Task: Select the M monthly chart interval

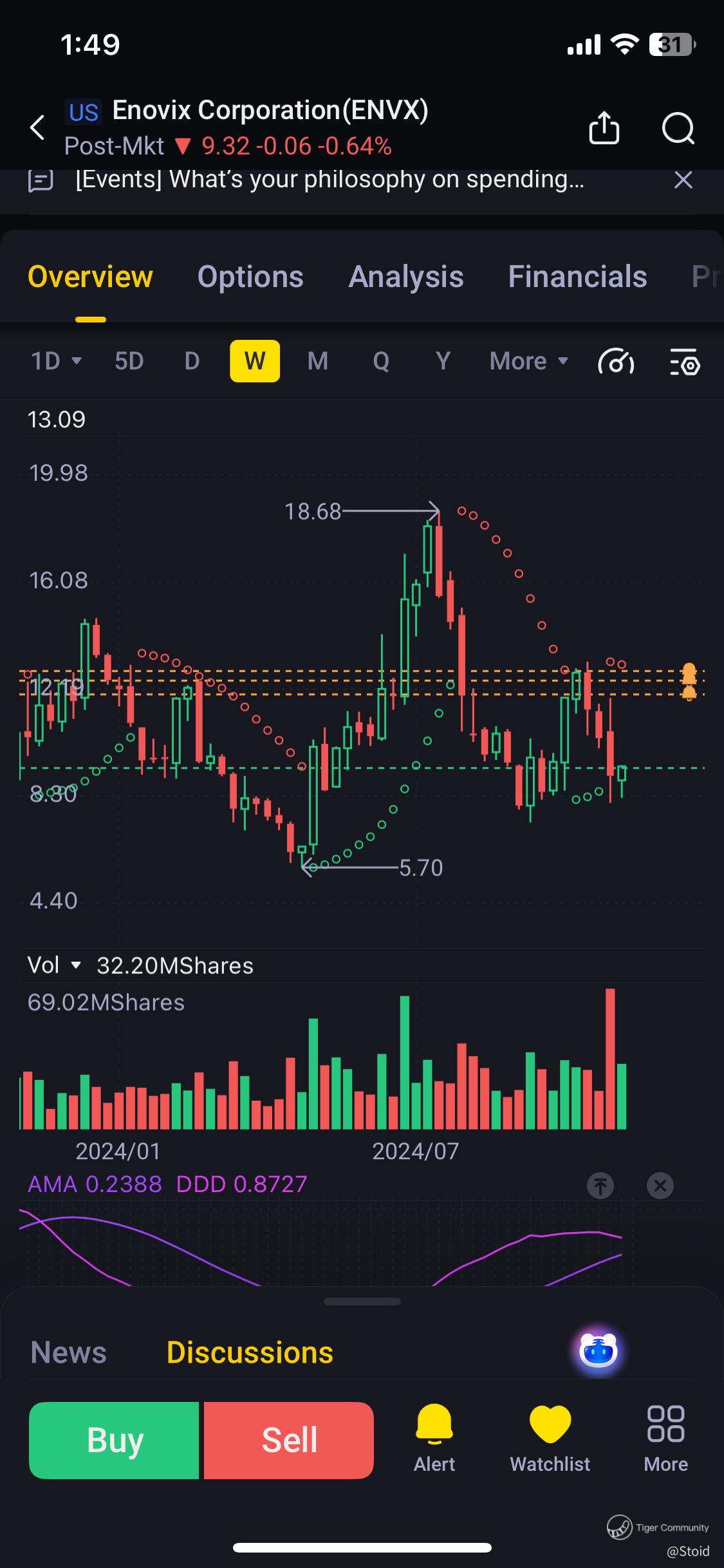Action: click(317, 361)
